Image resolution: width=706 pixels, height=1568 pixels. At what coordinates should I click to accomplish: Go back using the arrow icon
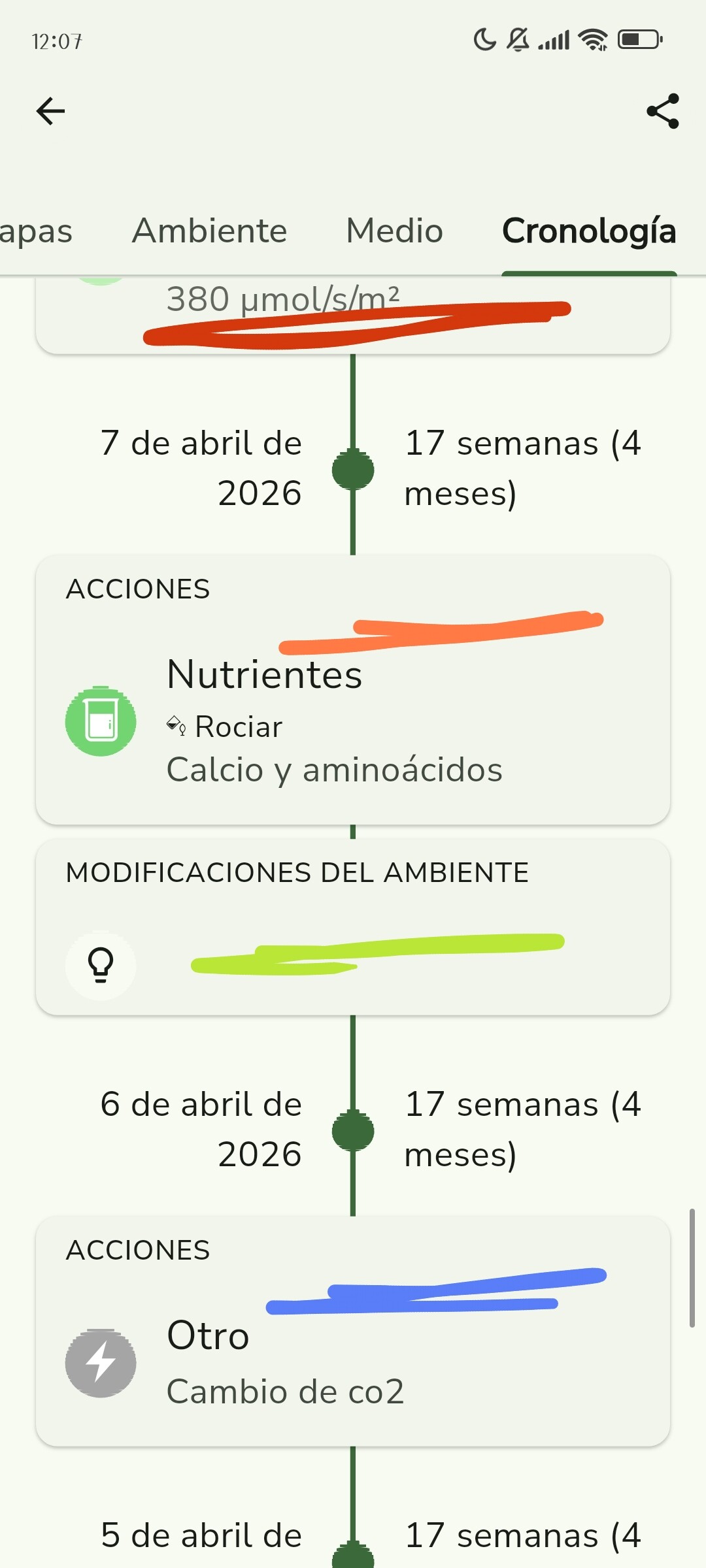coord(50,111)
